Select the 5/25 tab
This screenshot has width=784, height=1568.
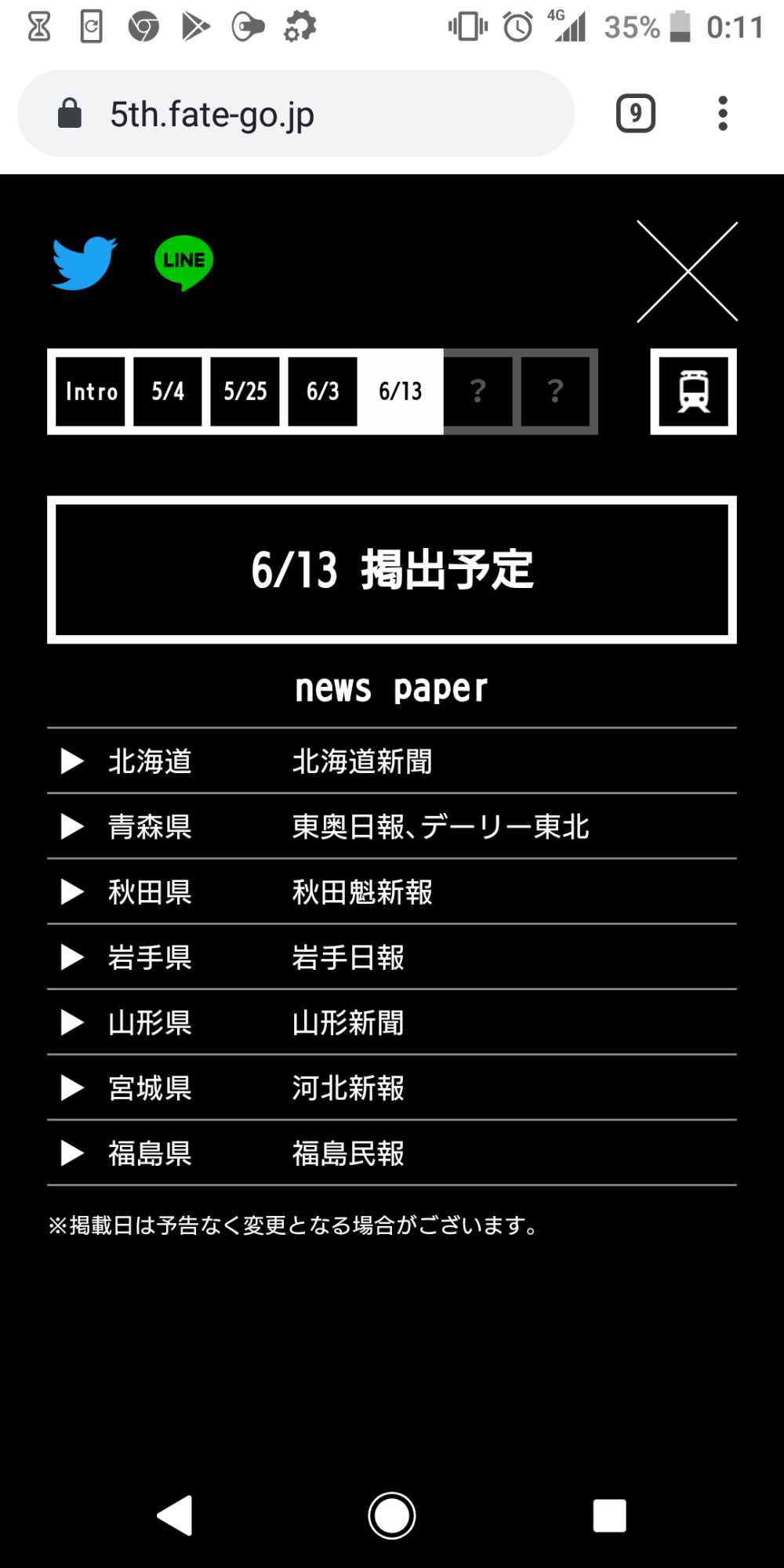click(245, 391)
